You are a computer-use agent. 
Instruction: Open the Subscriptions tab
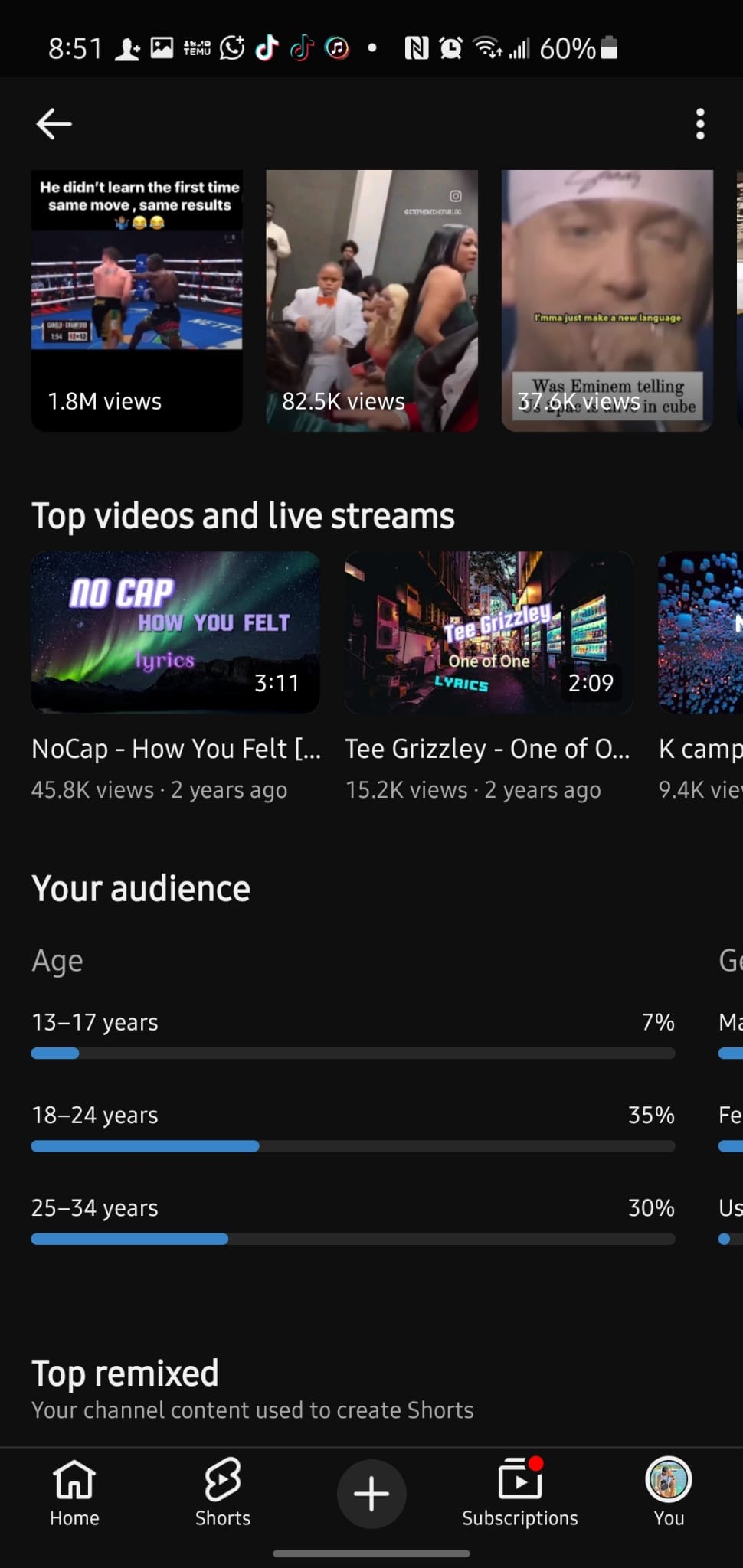tap(520, 1493)
